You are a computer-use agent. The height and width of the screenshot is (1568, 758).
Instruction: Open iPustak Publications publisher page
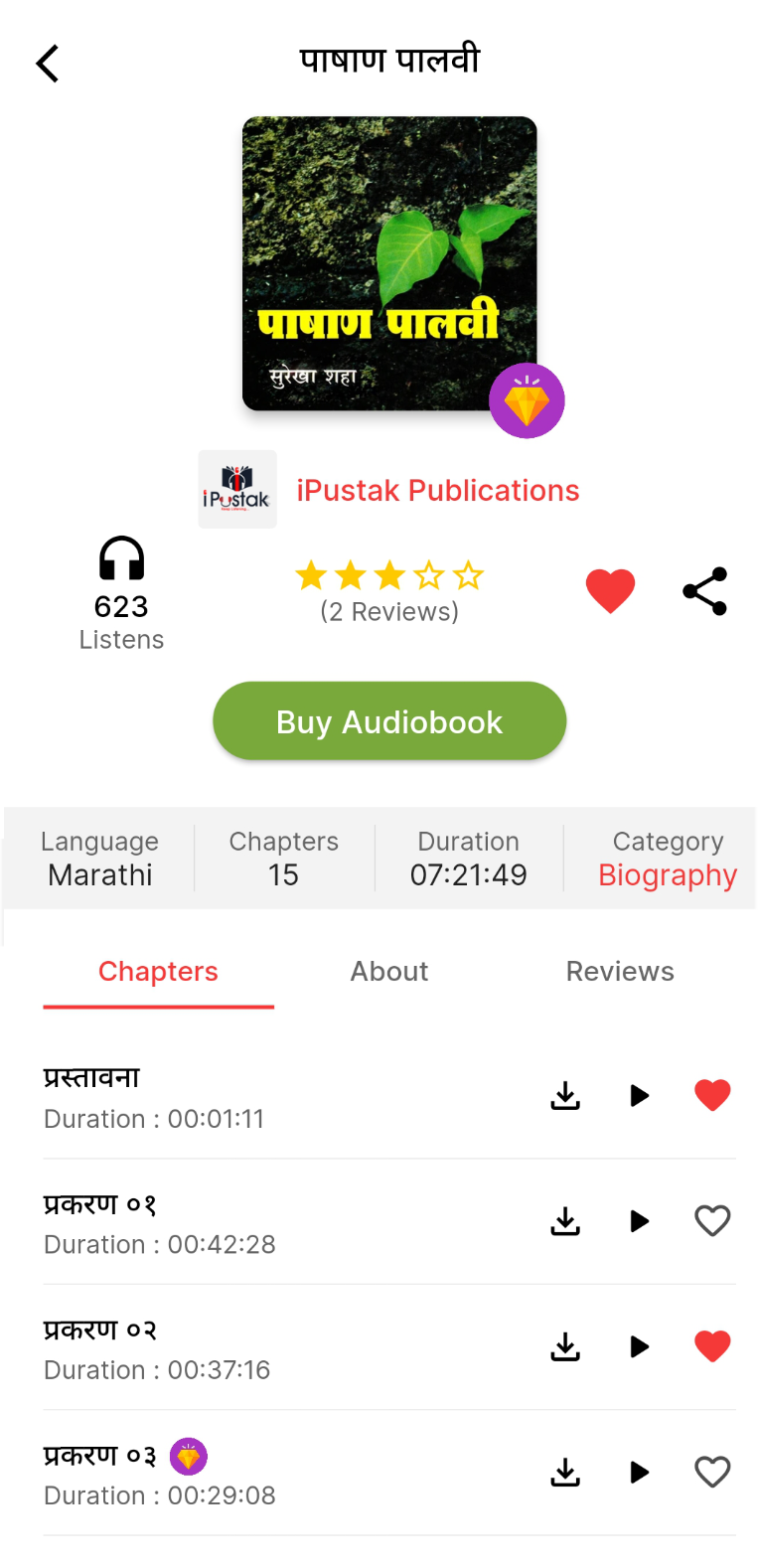437,490
